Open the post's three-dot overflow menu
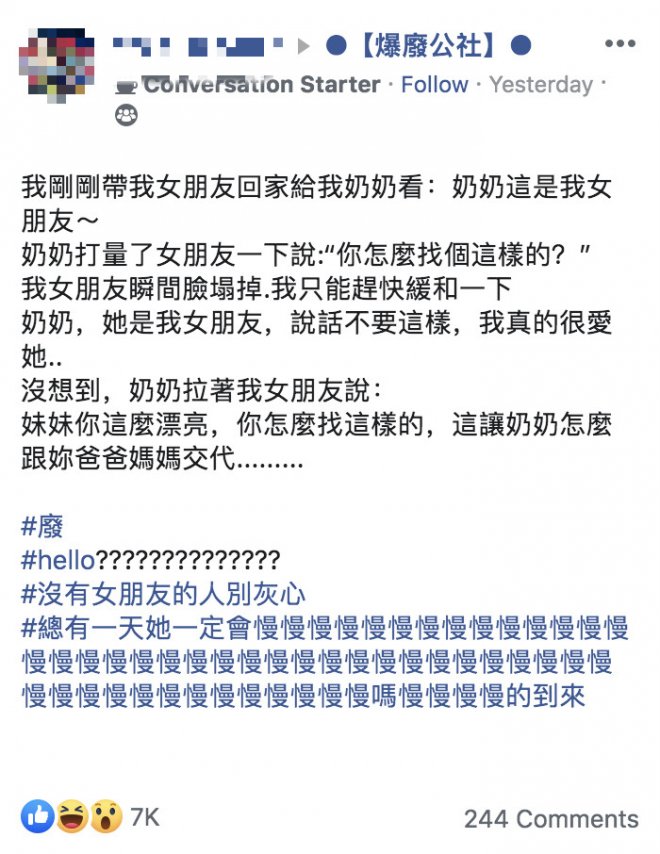The width and height of the screenshot is (660, 854). [x=620, y=45]
